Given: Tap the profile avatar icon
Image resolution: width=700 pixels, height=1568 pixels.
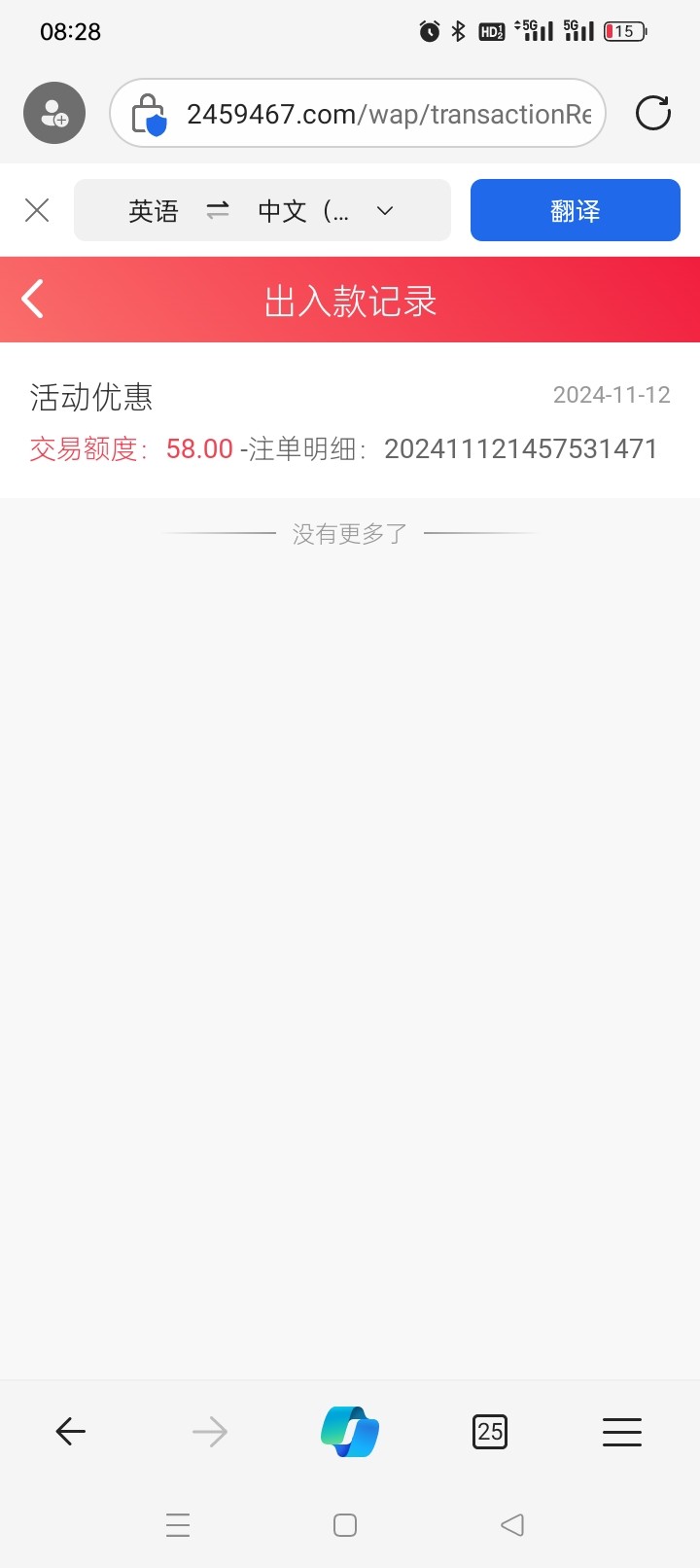Looking at the screenshot, I should (54, 113).
